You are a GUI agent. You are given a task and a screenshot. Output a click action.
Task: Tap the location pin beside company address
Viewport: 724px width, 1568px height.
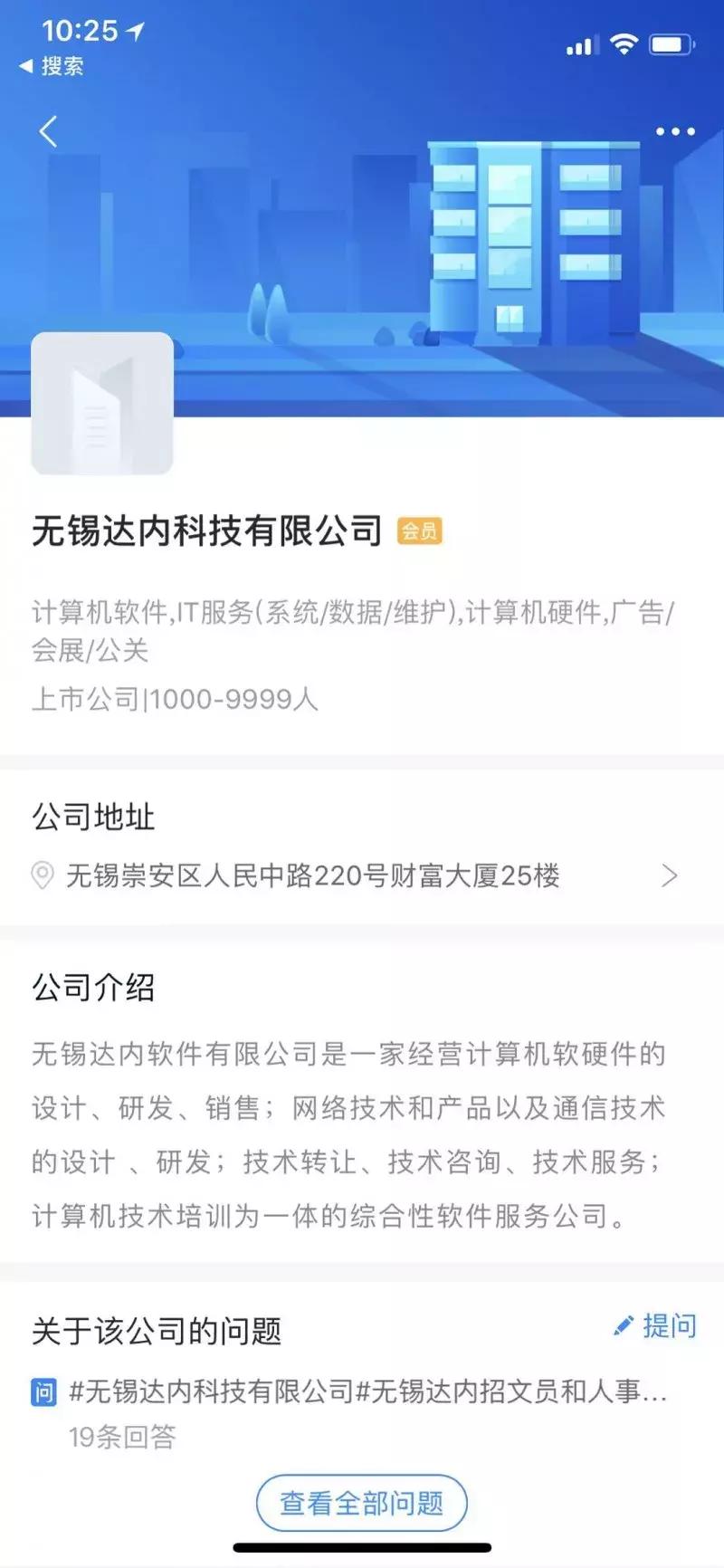click(x=43, y=875)
